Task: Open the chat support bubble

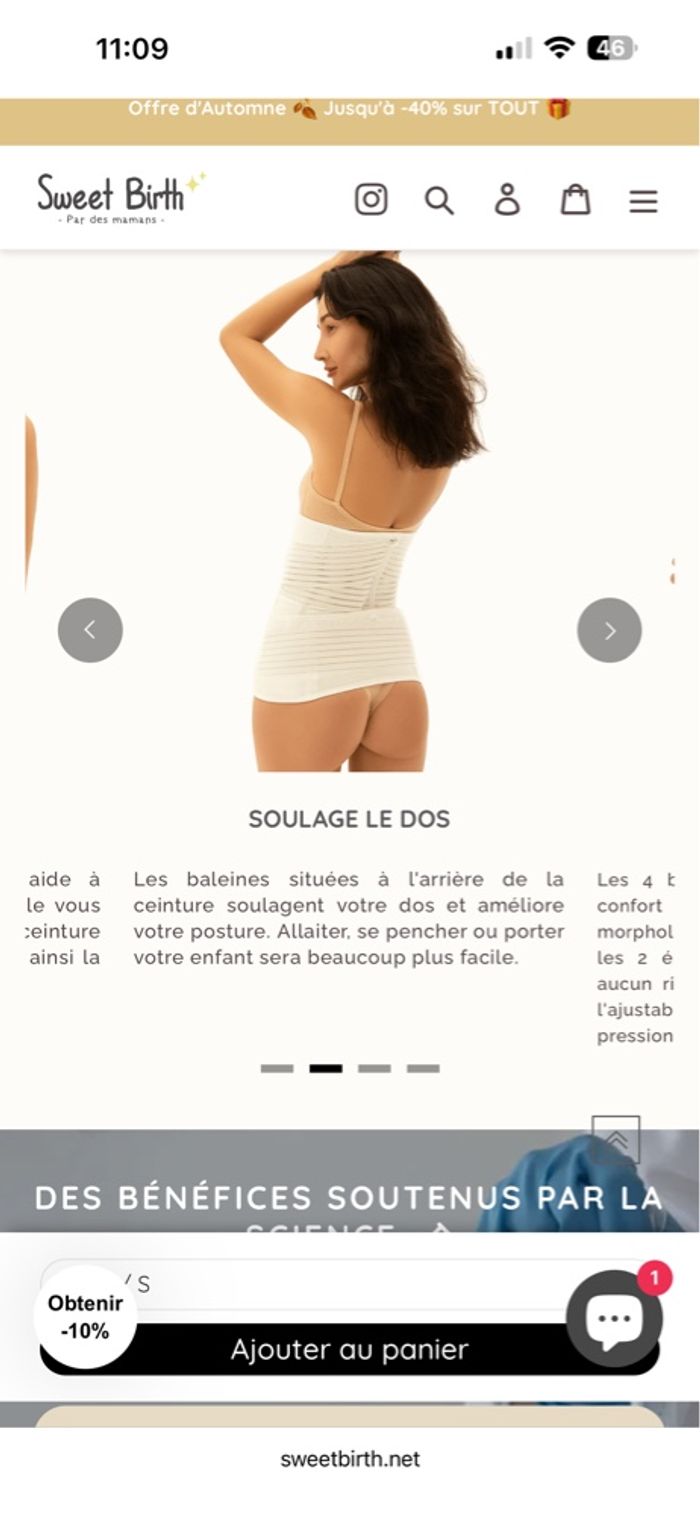Action: coord(614,1319)
